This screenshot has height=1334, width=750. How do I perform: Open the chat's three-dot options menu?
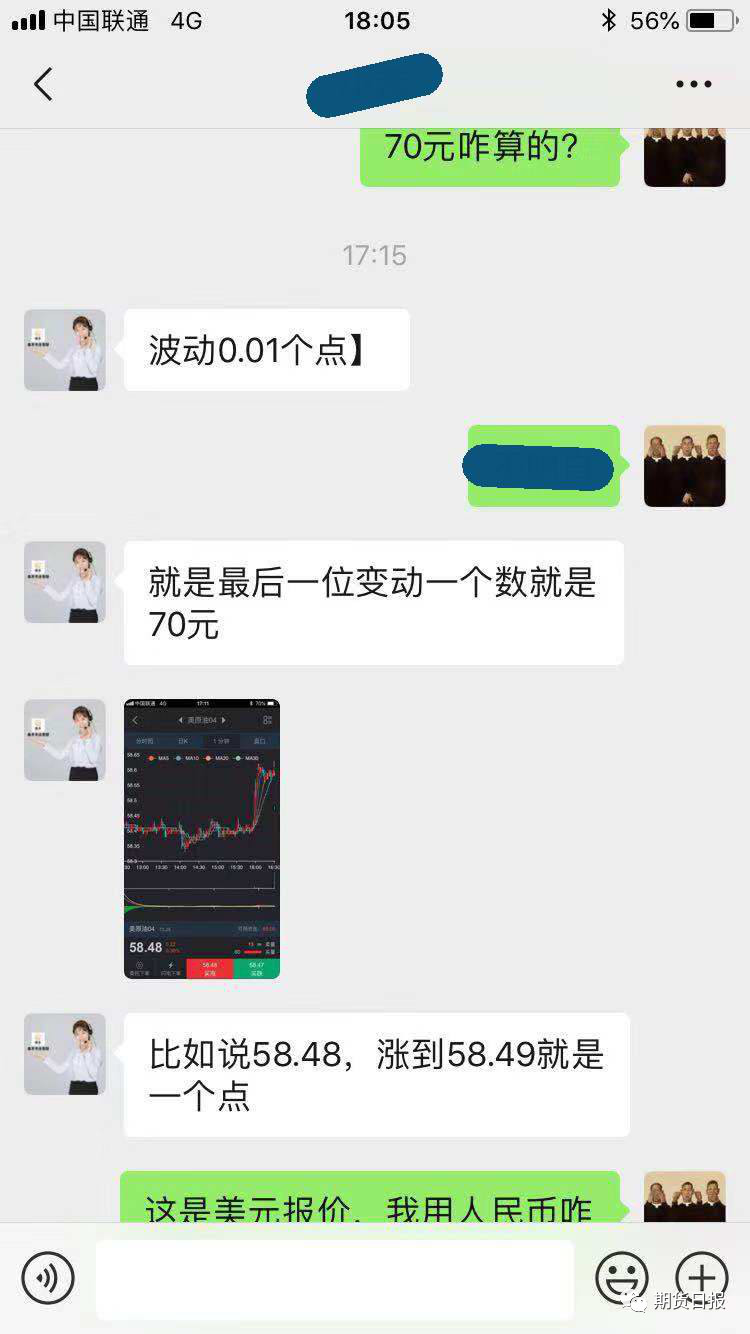click(693, 85)
